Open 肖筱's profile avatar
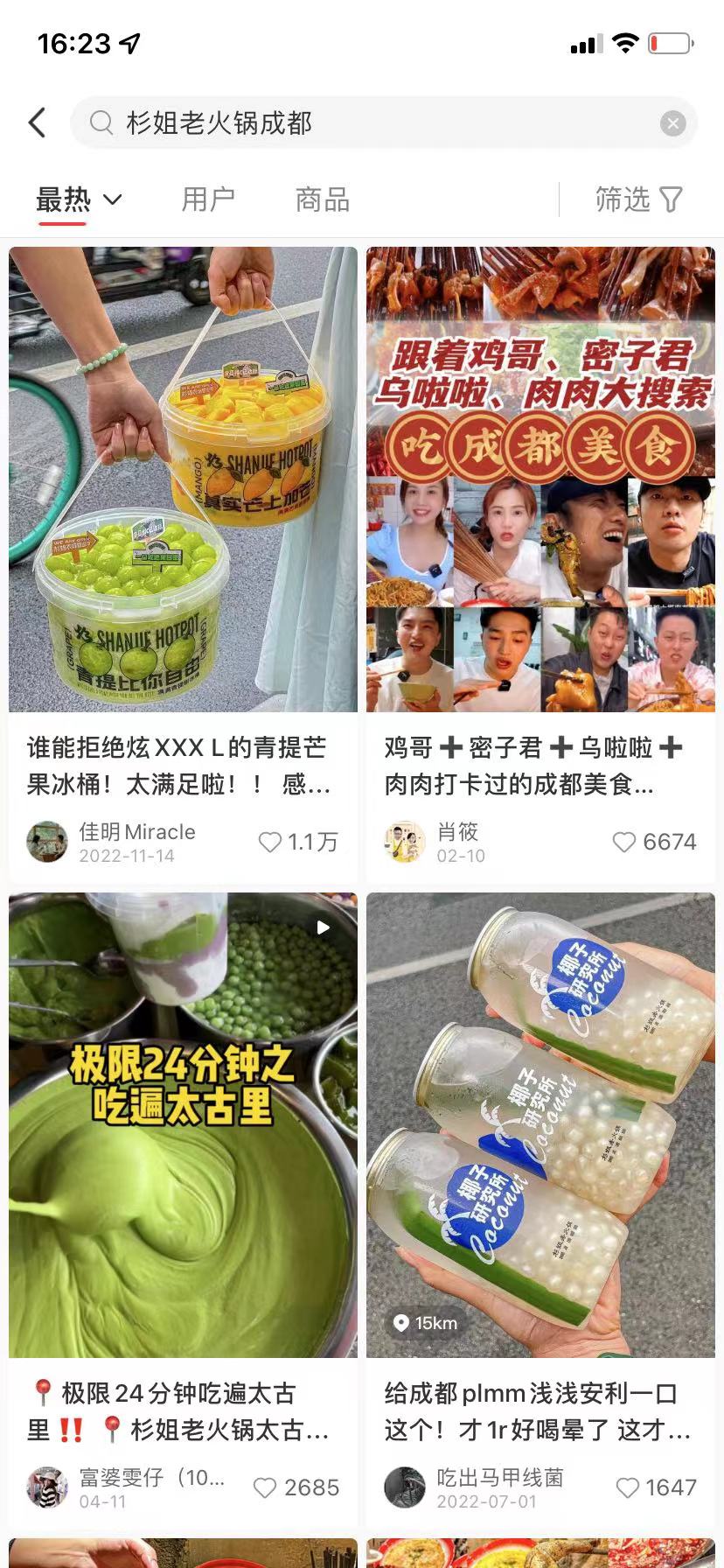 (404, 842)
